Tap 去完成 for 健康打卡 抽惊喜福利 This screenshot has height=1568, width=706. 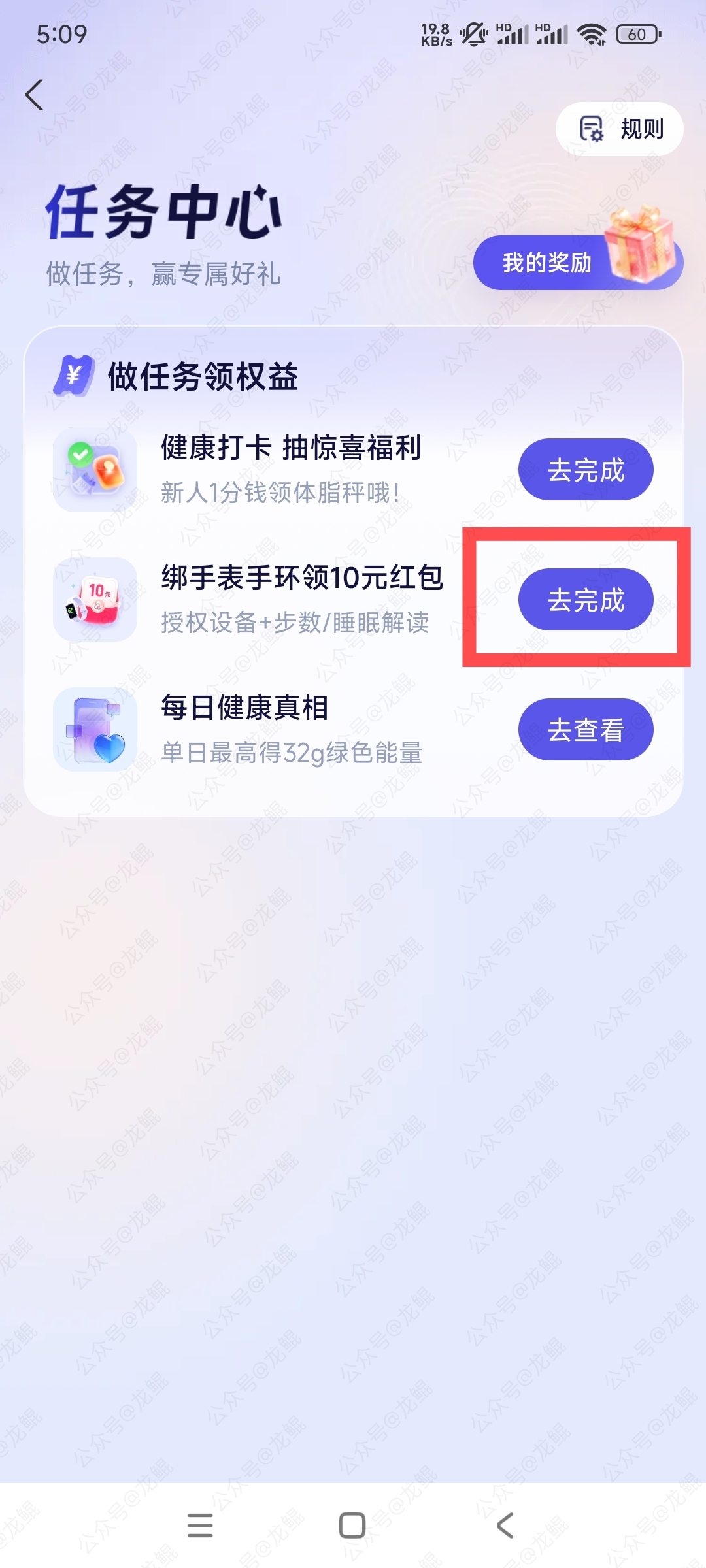pos(586,469)
